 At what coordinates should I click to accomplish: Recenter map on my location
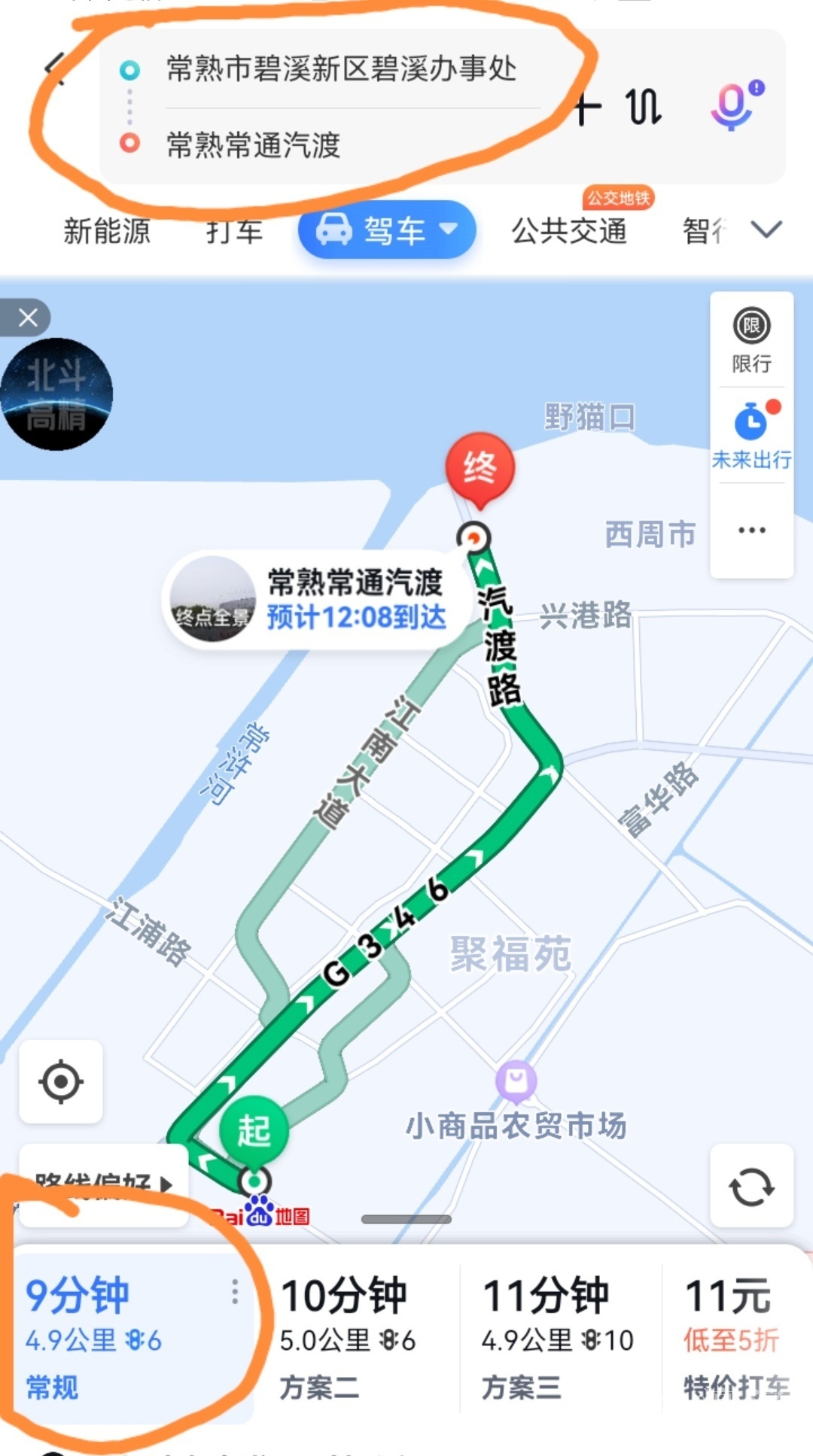click(x=61, y=1082)
